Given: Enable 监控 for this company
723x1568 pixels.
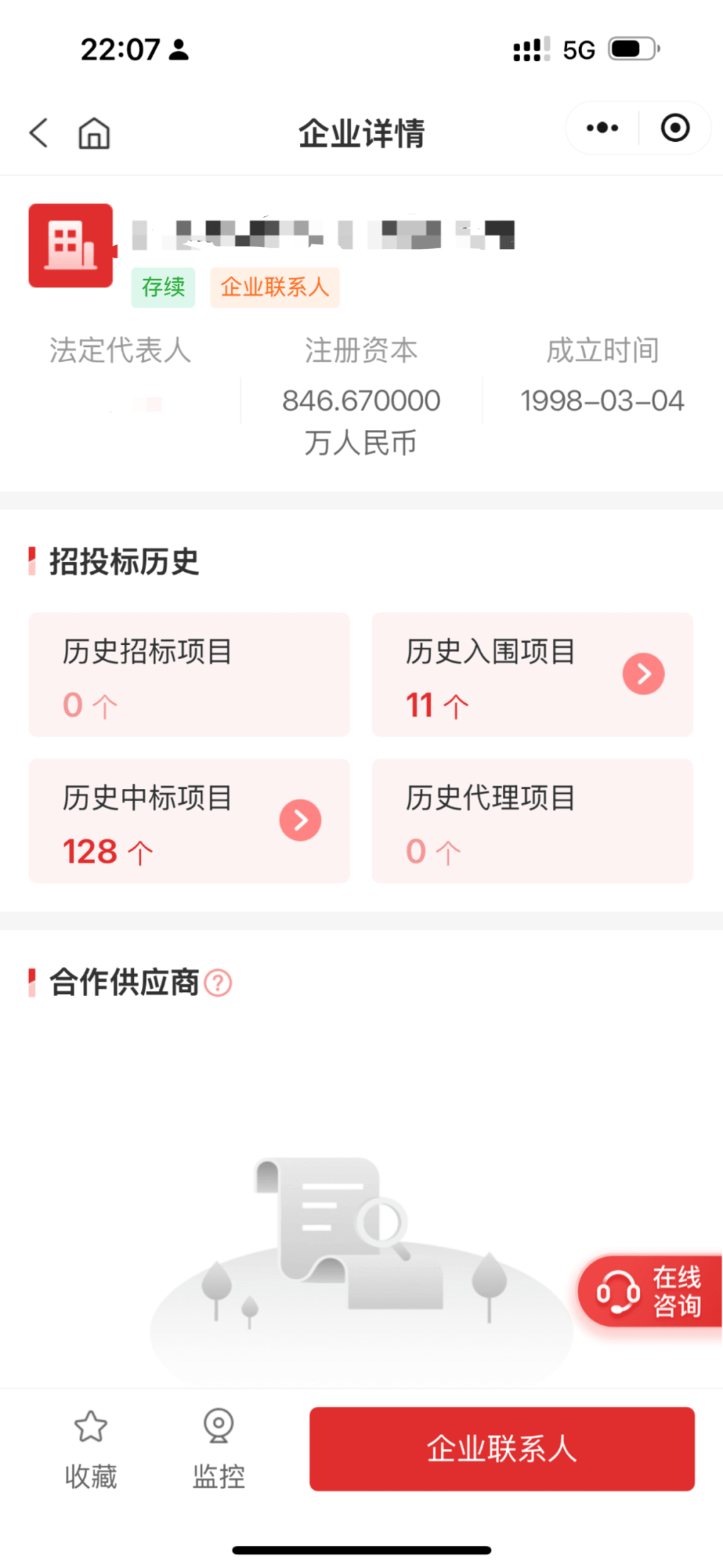Looking at the screenshot, I should click(218, 1449).
